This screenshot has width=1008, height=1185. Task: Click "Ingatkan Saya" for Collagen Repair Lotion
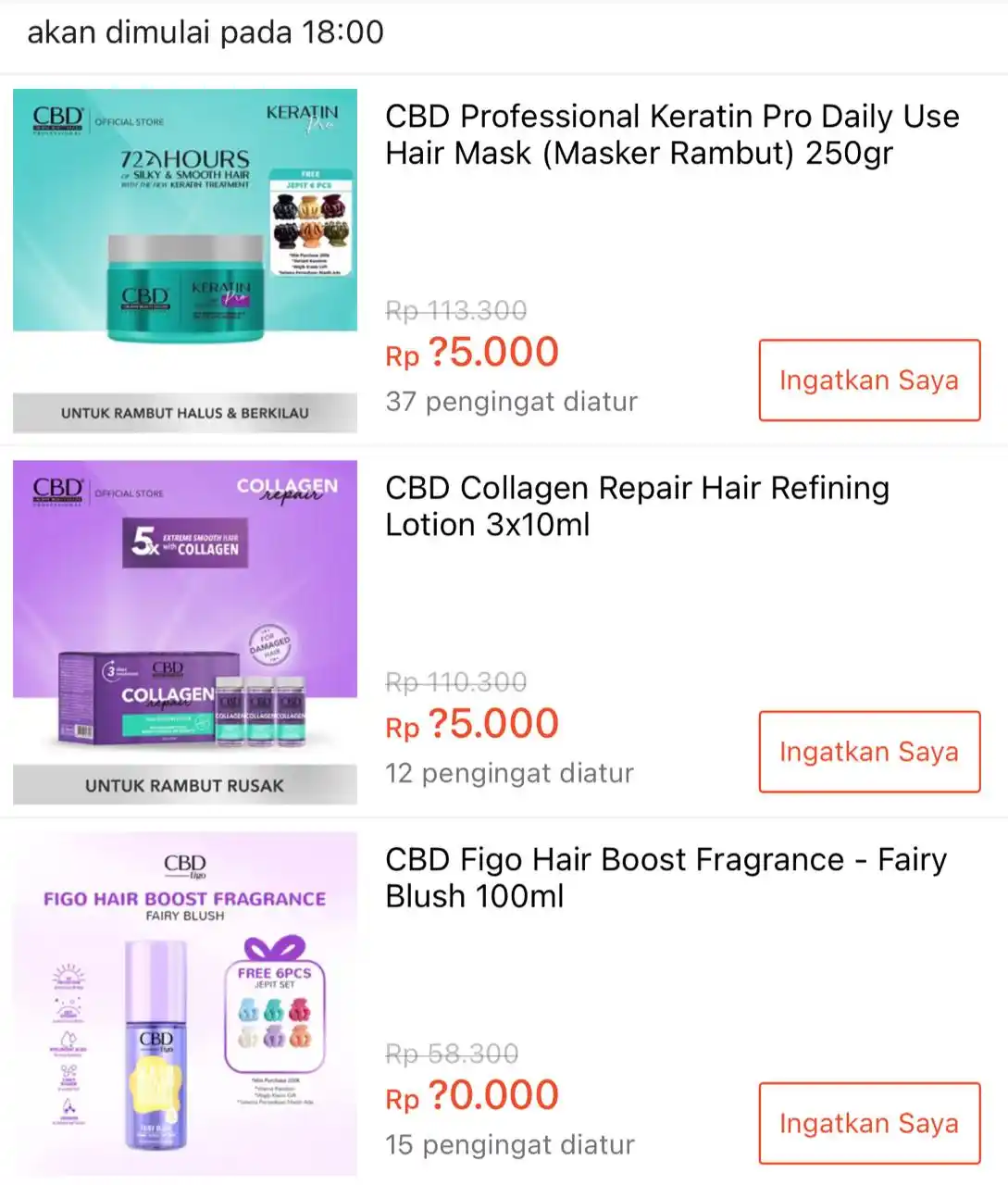(868, 752)
